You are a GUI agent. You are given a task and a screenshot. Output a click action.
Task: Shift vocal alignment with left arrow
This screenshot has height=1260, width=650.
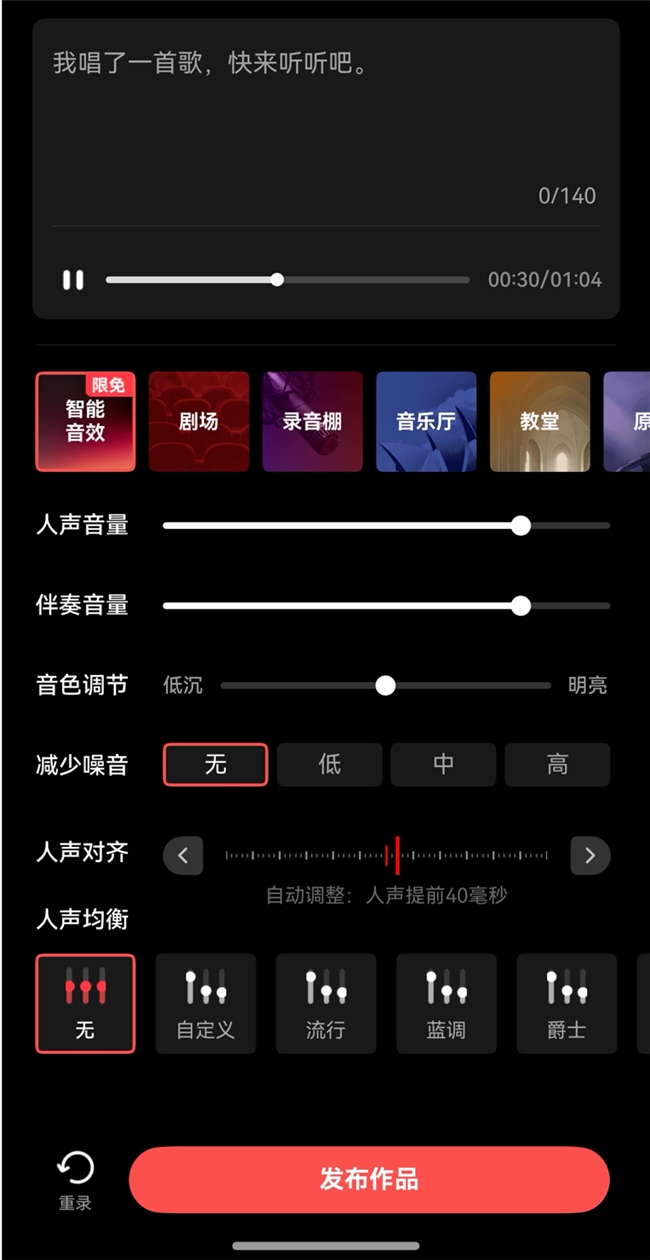(x=183, y=855)
